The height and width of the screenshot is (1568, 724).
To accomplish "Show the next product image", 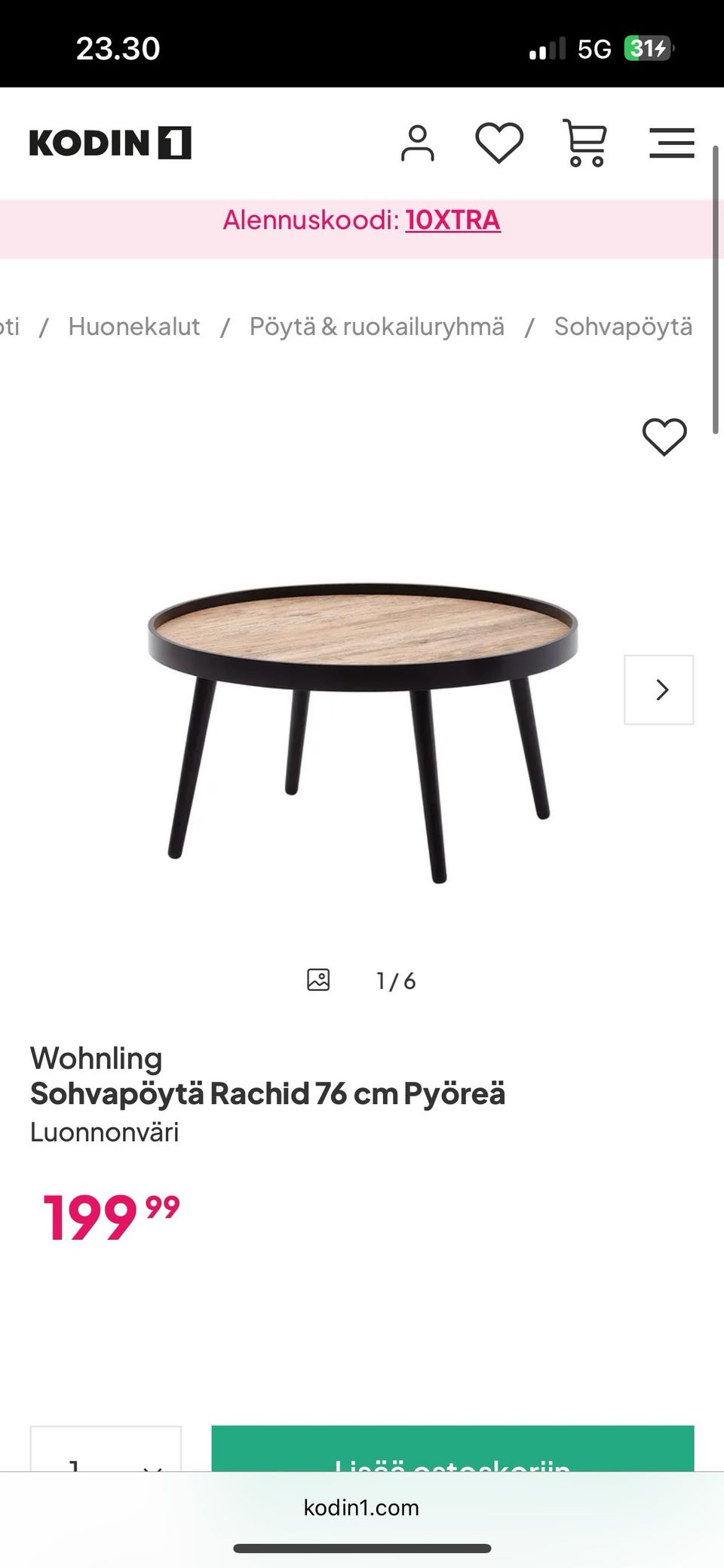I will tap(659, 690).
